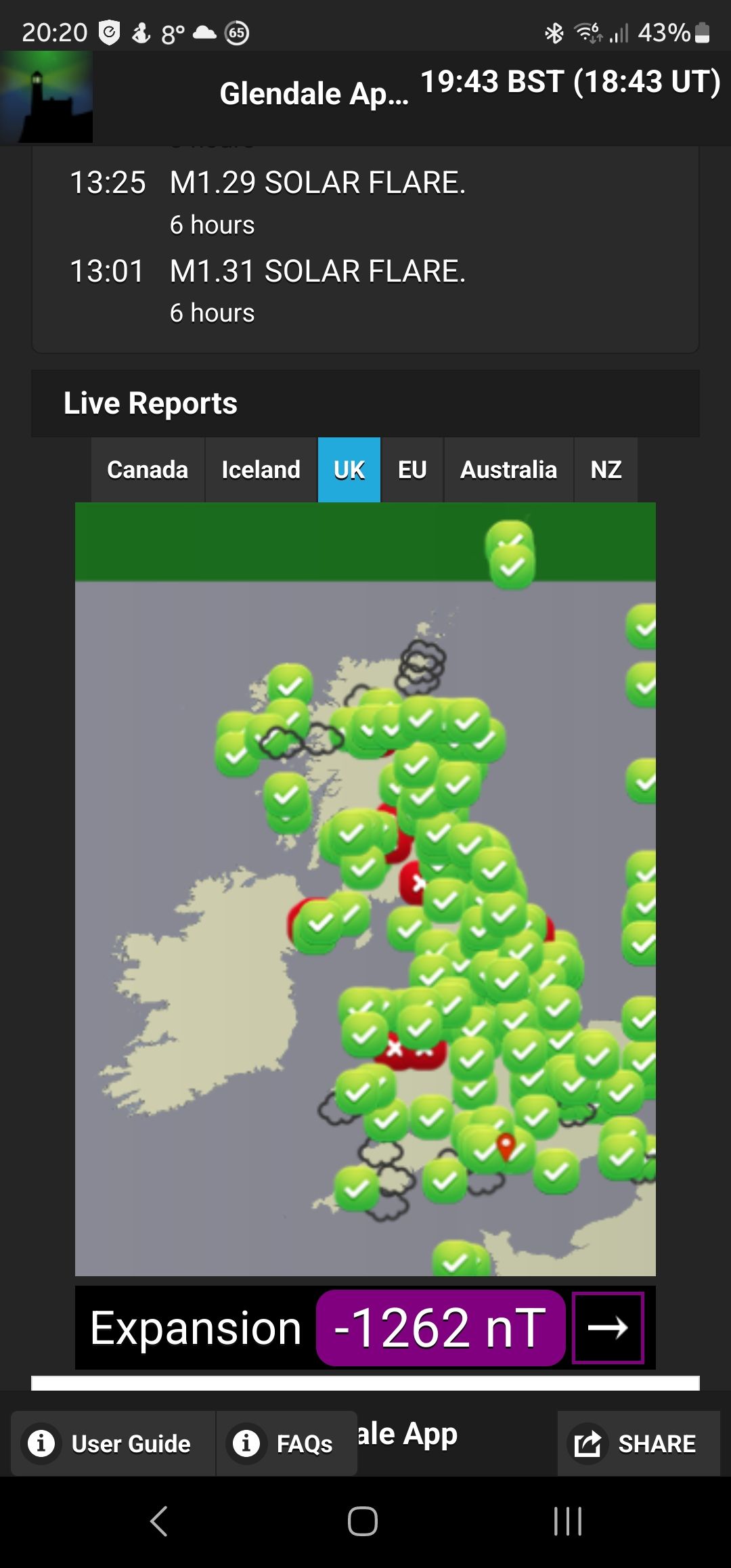Open the FAQs
This screenshot has height=1568, width=731.
click(286, 1443)
